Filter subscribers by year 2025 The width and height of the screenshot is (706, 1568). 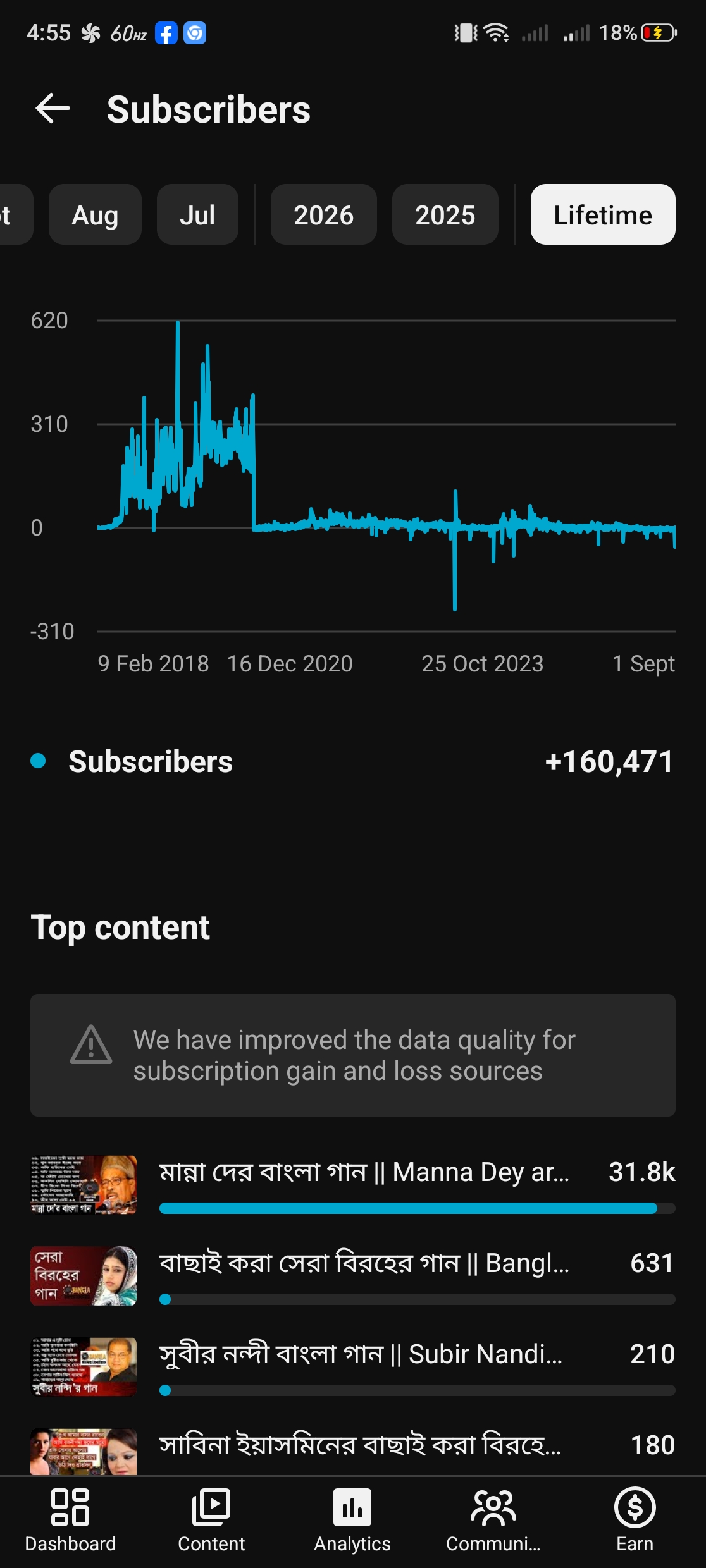(x=445, y=215)
